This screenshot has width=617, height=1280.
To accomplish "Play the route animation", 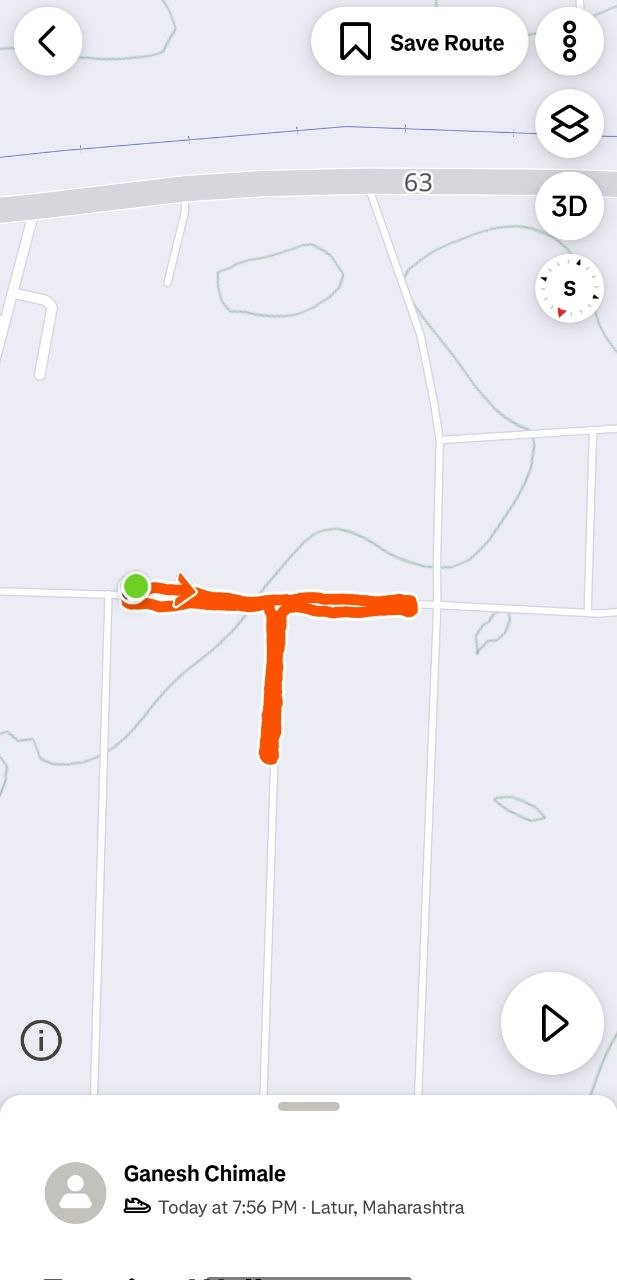I will pyautogui.click(x=552, y=1023).
